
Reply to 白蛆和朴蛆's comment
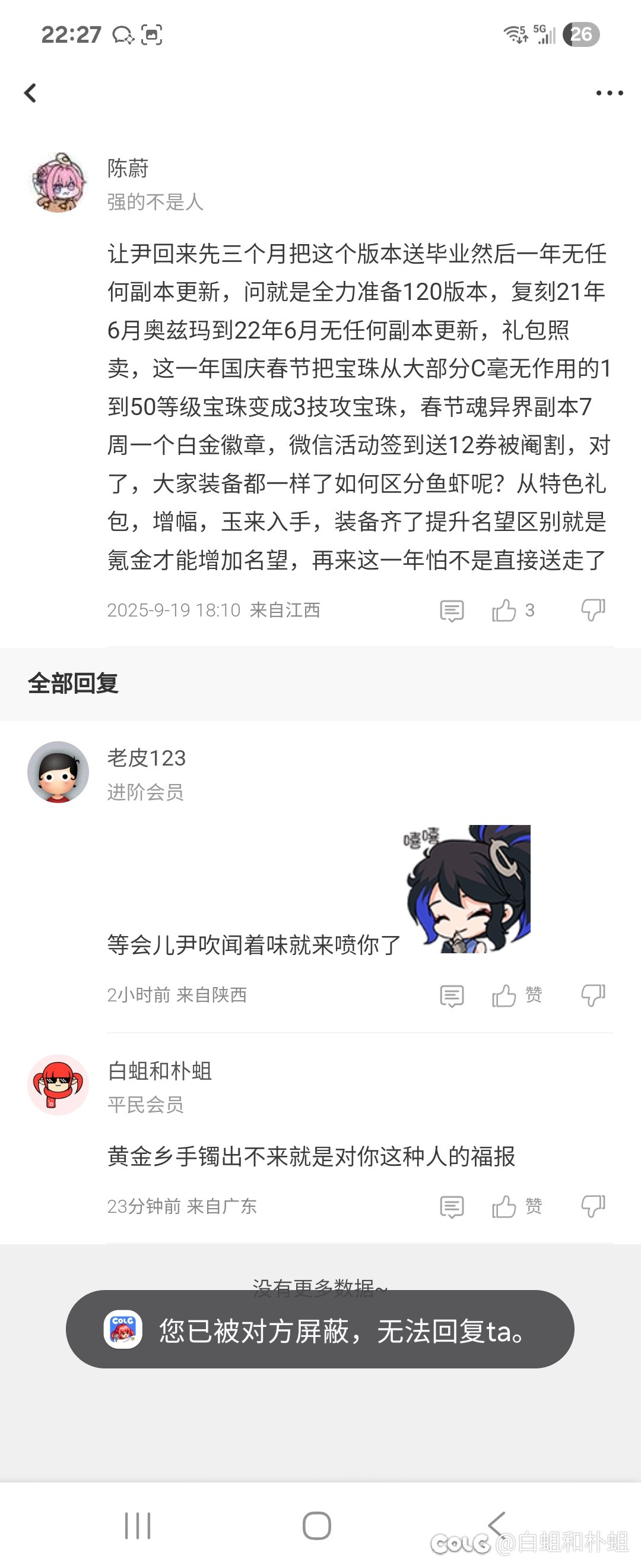[451, 1206]
